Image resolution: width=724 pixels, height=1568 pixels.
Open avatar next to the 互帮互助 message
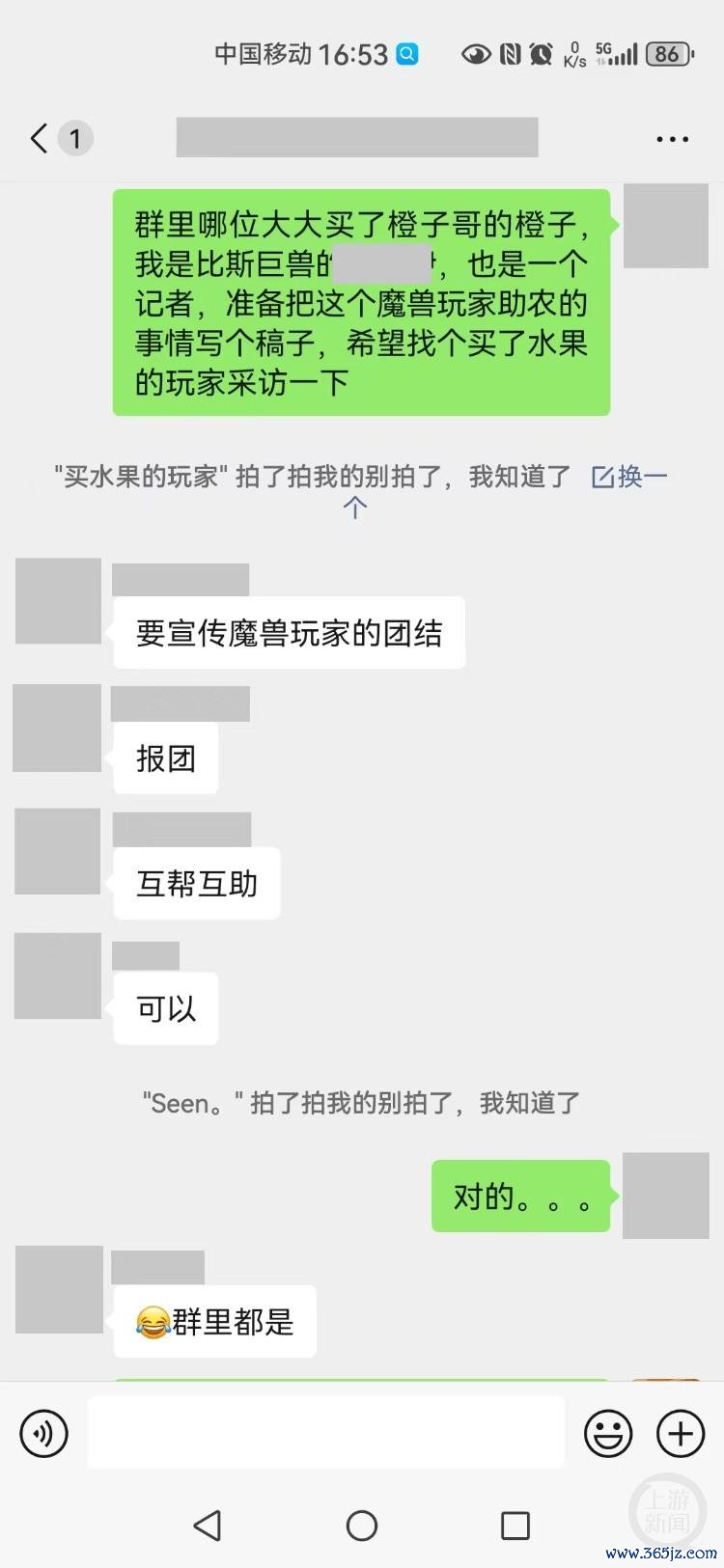click(x=58, y=851)
